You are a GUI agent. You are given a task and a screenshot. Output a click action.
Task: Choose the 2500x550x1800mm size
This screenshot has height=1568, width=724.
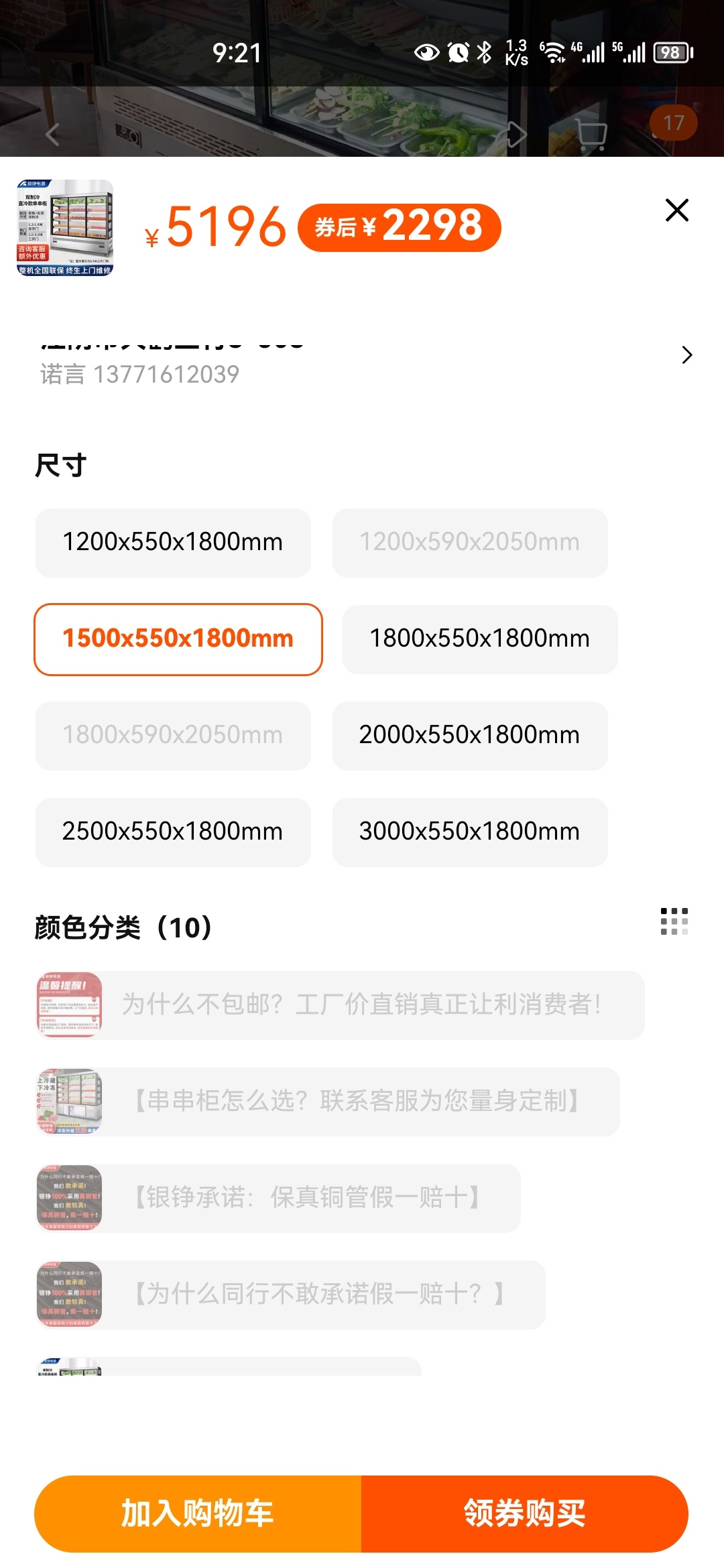(x=173, y=832)
